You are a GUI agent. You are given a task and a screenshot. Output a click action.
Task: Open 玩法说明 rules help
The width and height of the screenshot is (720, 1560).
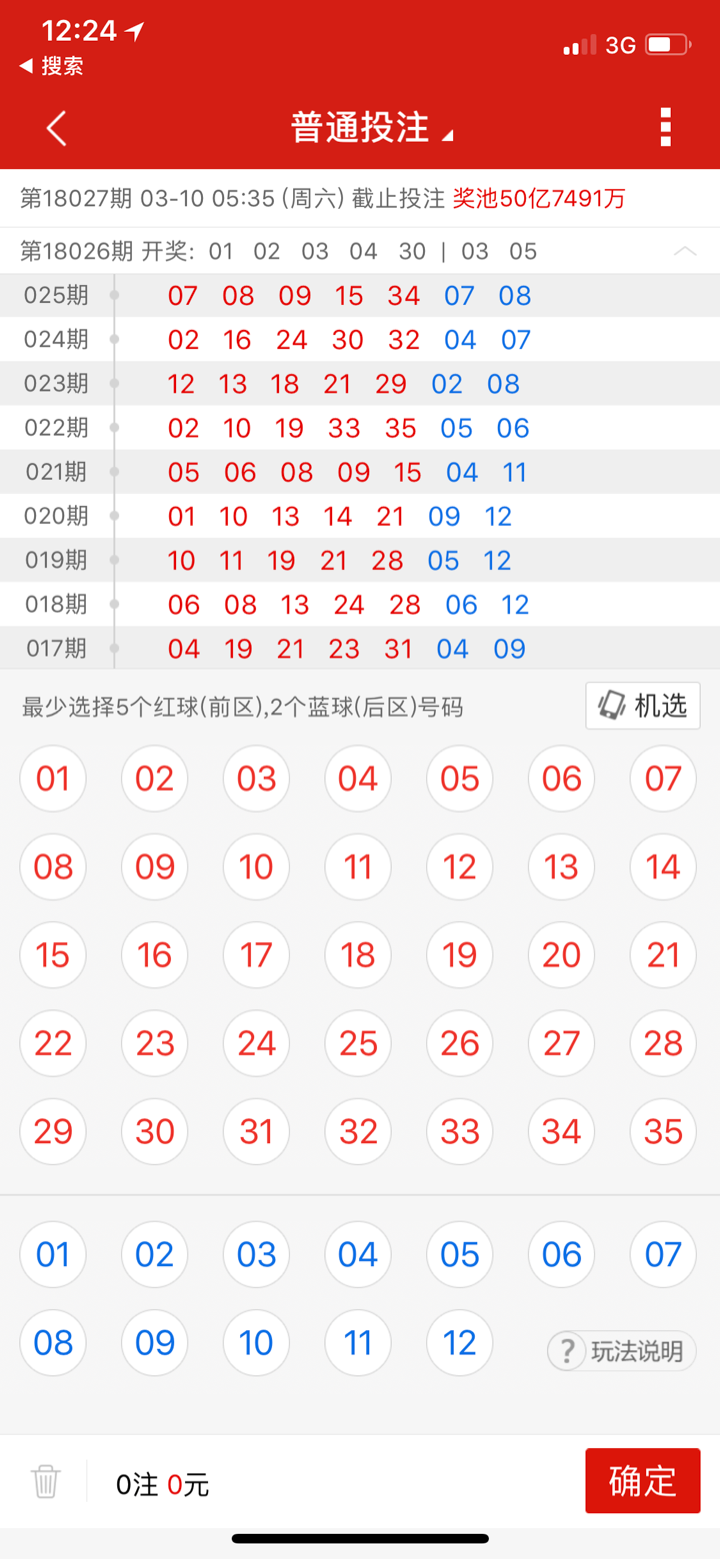(x=622, y=1351)
